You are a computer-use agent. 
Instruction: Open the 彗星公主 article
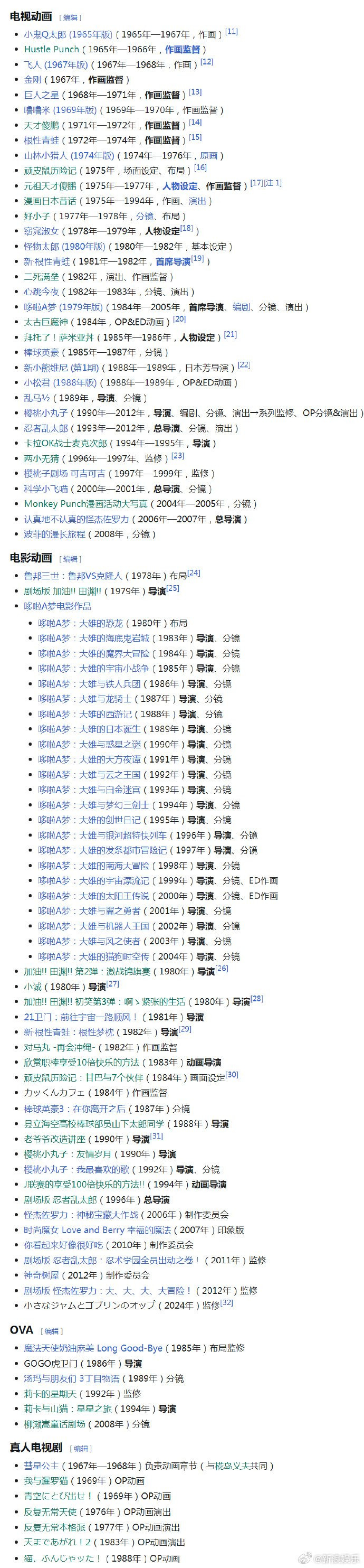(x=41, y=1466)
